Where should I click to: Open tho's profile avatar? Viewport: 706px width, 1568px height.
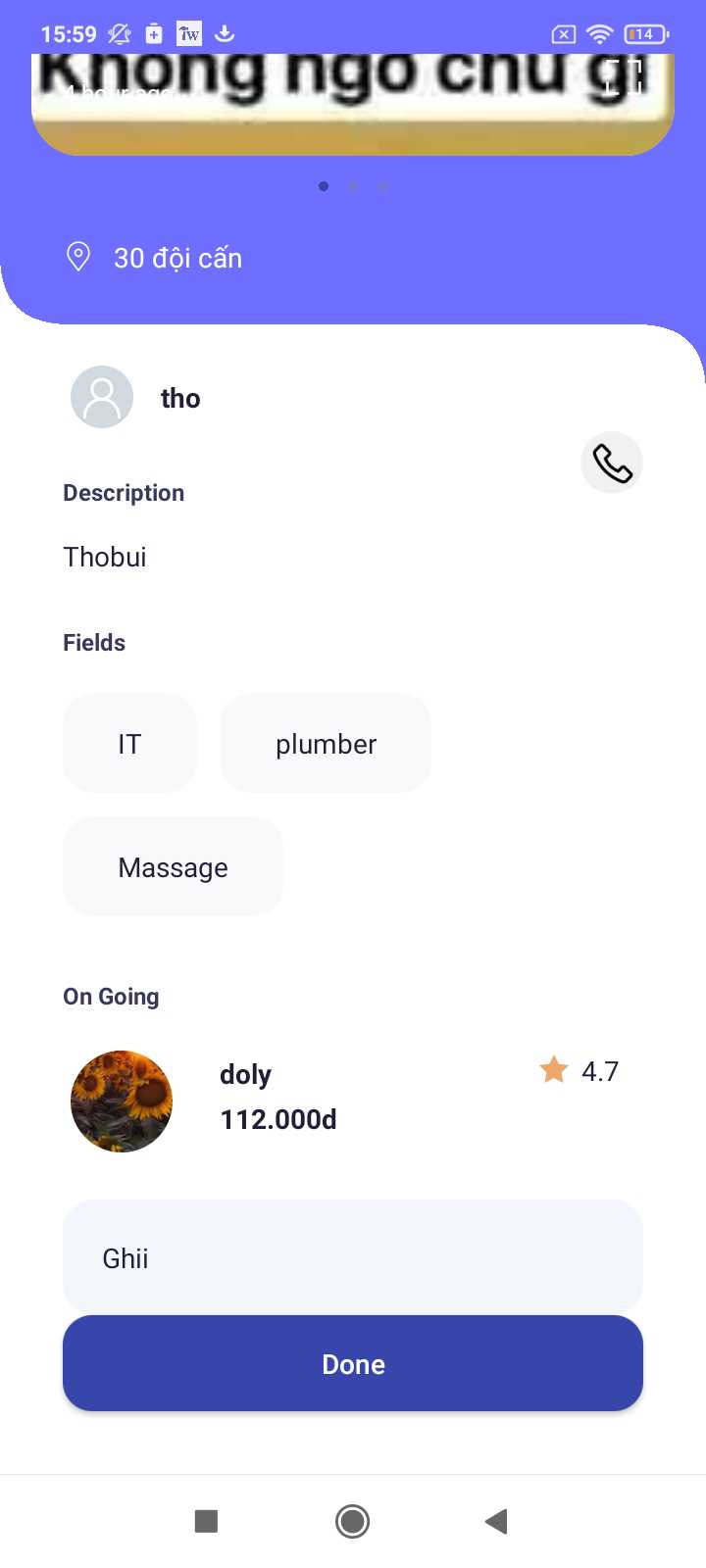[x=102, y=397]
